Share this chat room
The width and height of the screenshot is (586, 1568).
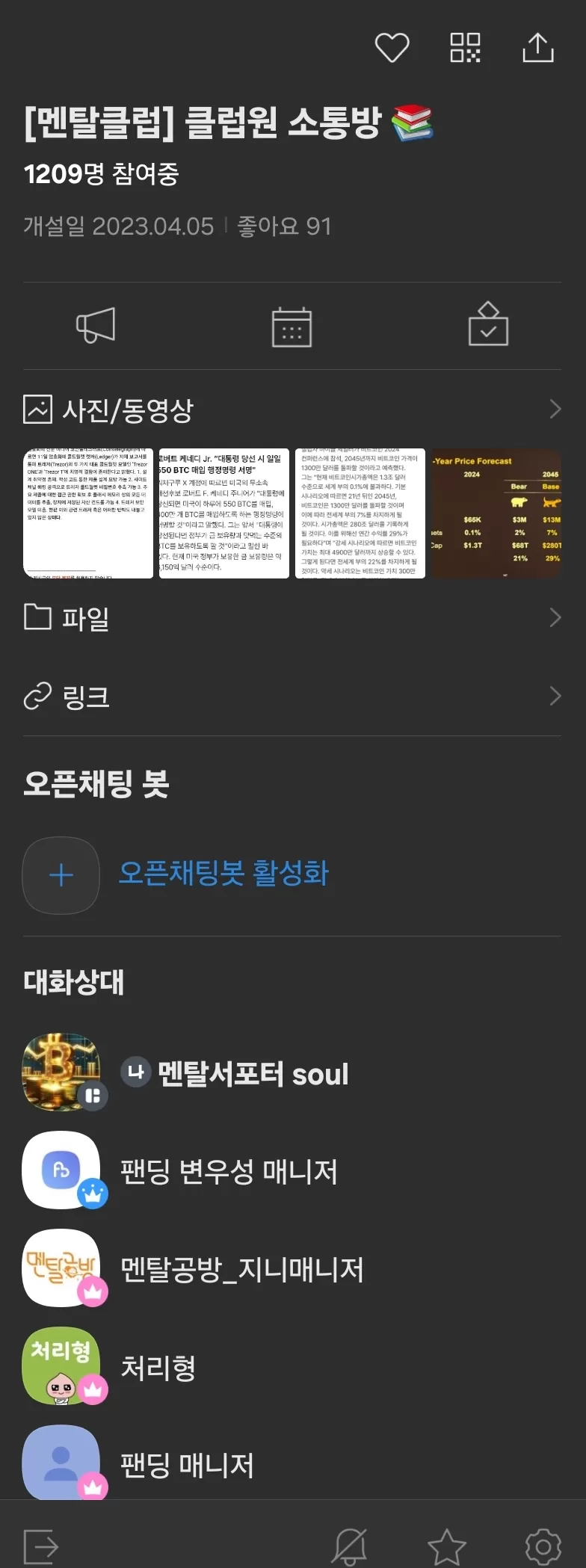click(537, 48)
